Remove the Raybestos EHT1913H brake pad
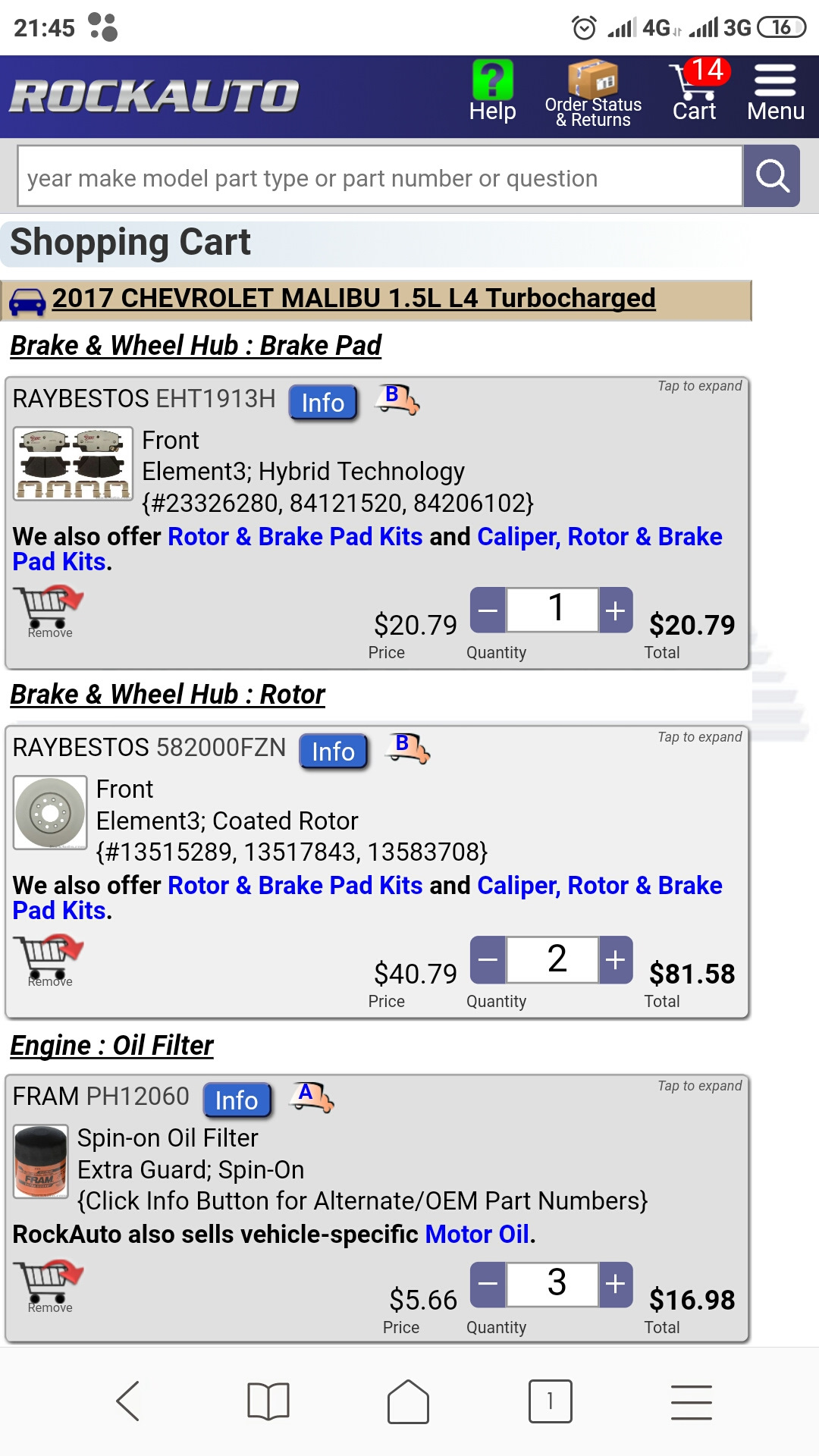819x1456 pixels. tap(50, 611)
